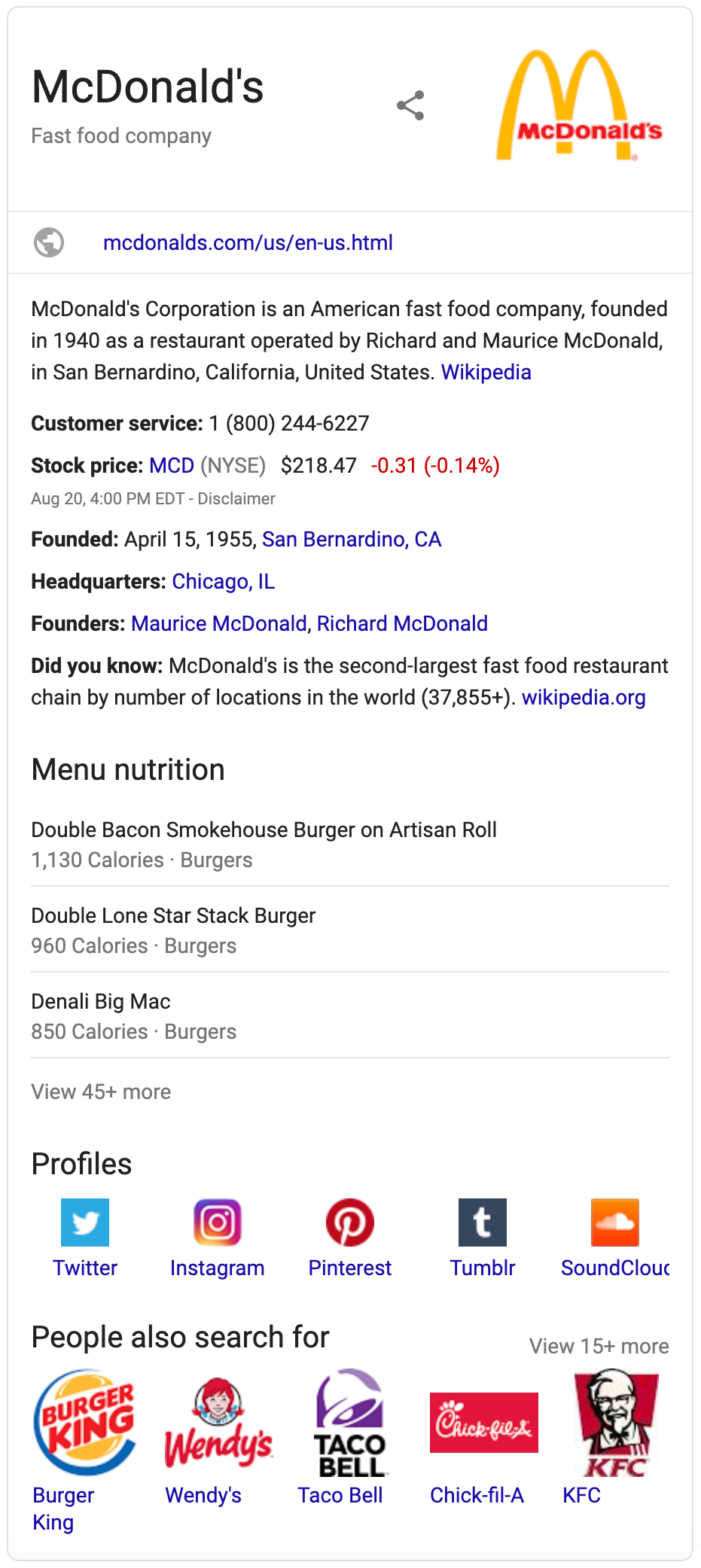Open the mcdonalds.com website link

point(248,242)
